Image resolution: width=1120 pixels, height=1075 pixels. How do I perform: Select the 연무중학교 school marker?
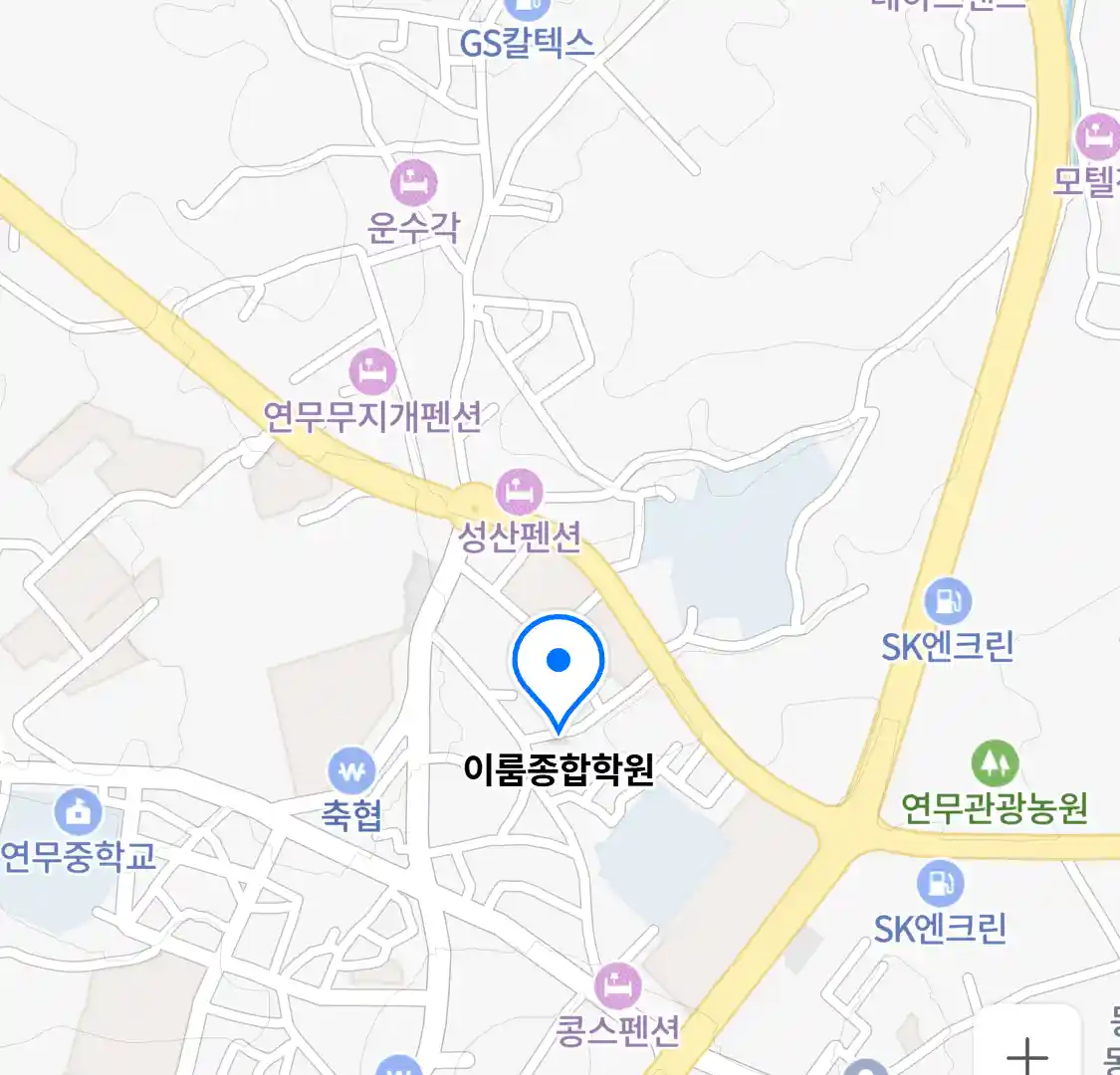[x=78, y=811]
